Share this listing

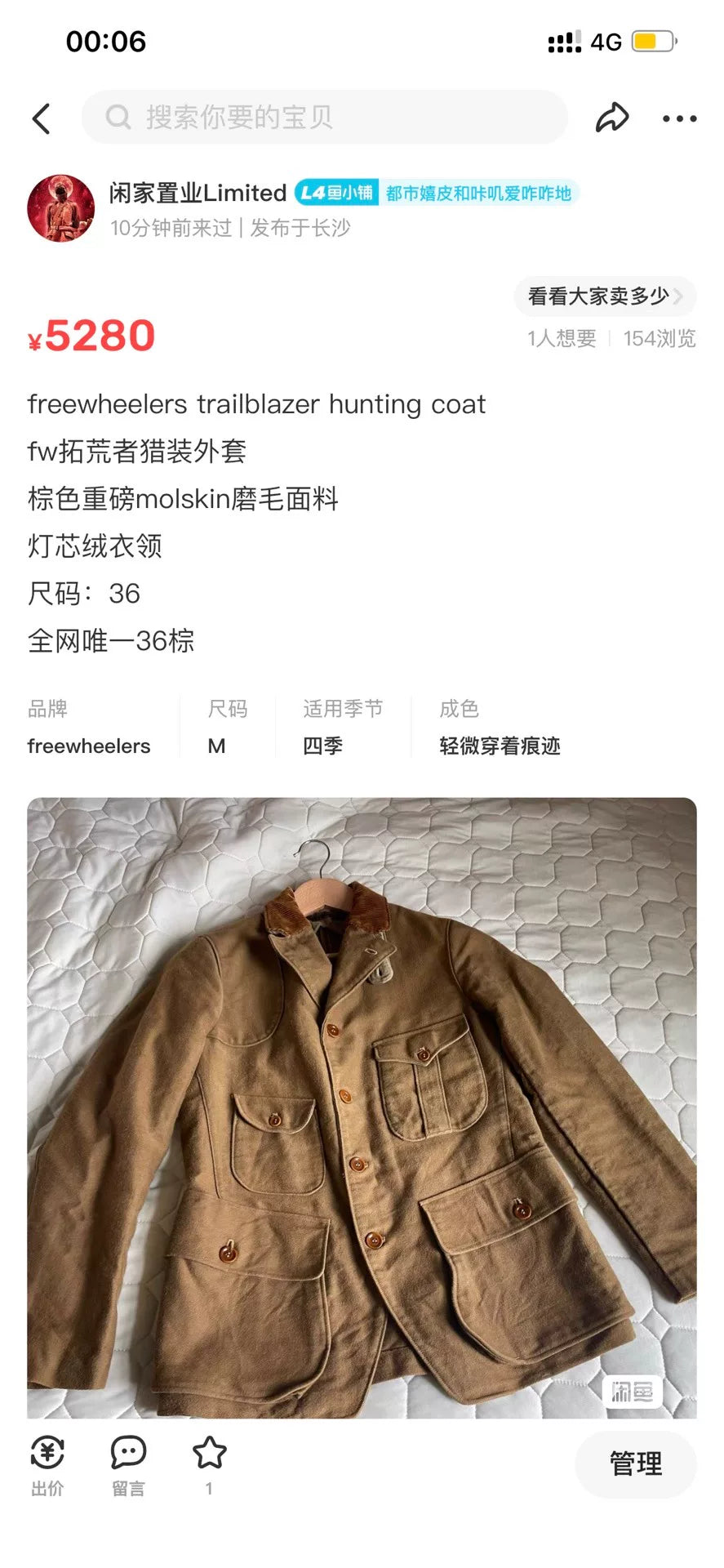[x=611, y=118]
